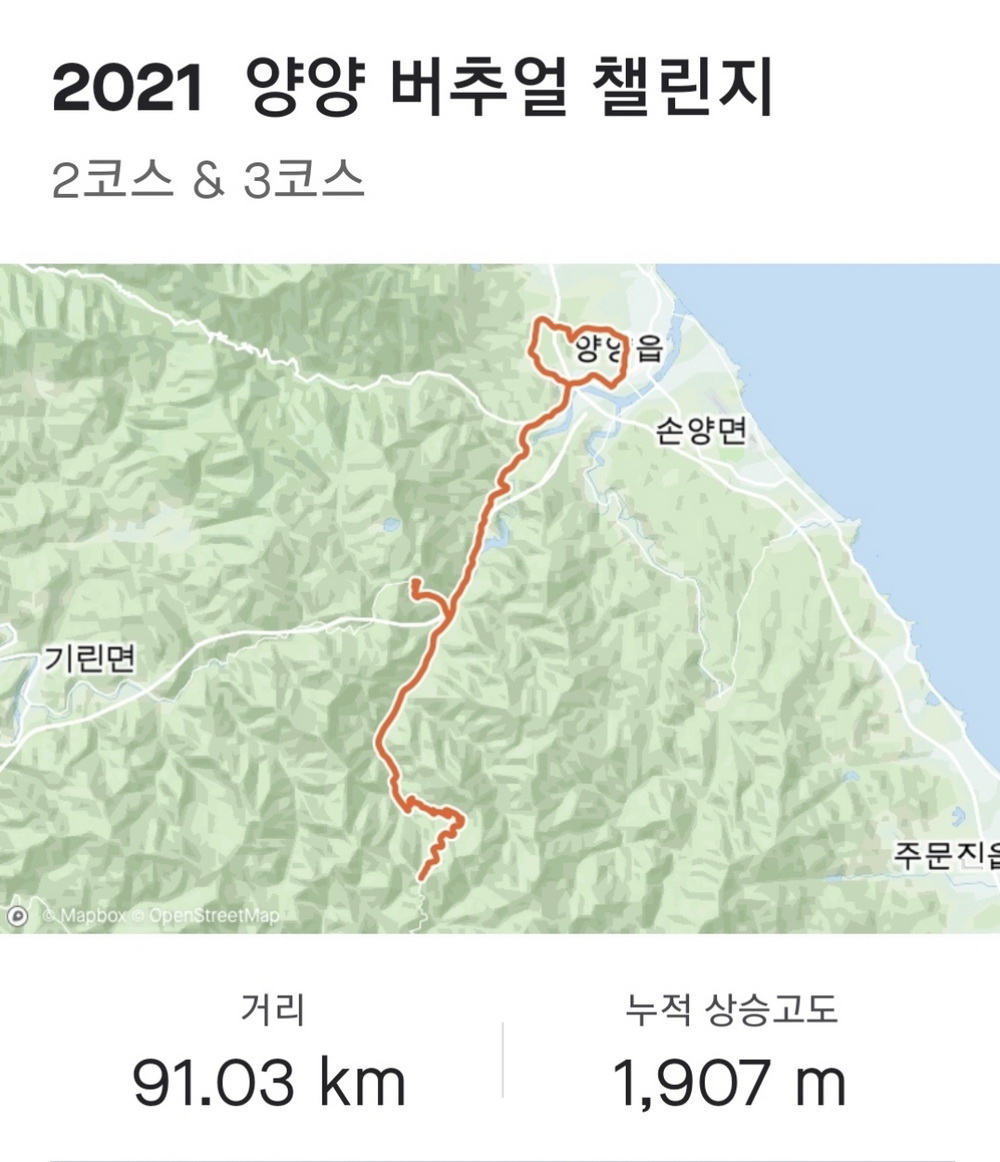1000x1162 pixels.
Task: Open the Mapbox attribution info icon
Action: tap(16, 915)
